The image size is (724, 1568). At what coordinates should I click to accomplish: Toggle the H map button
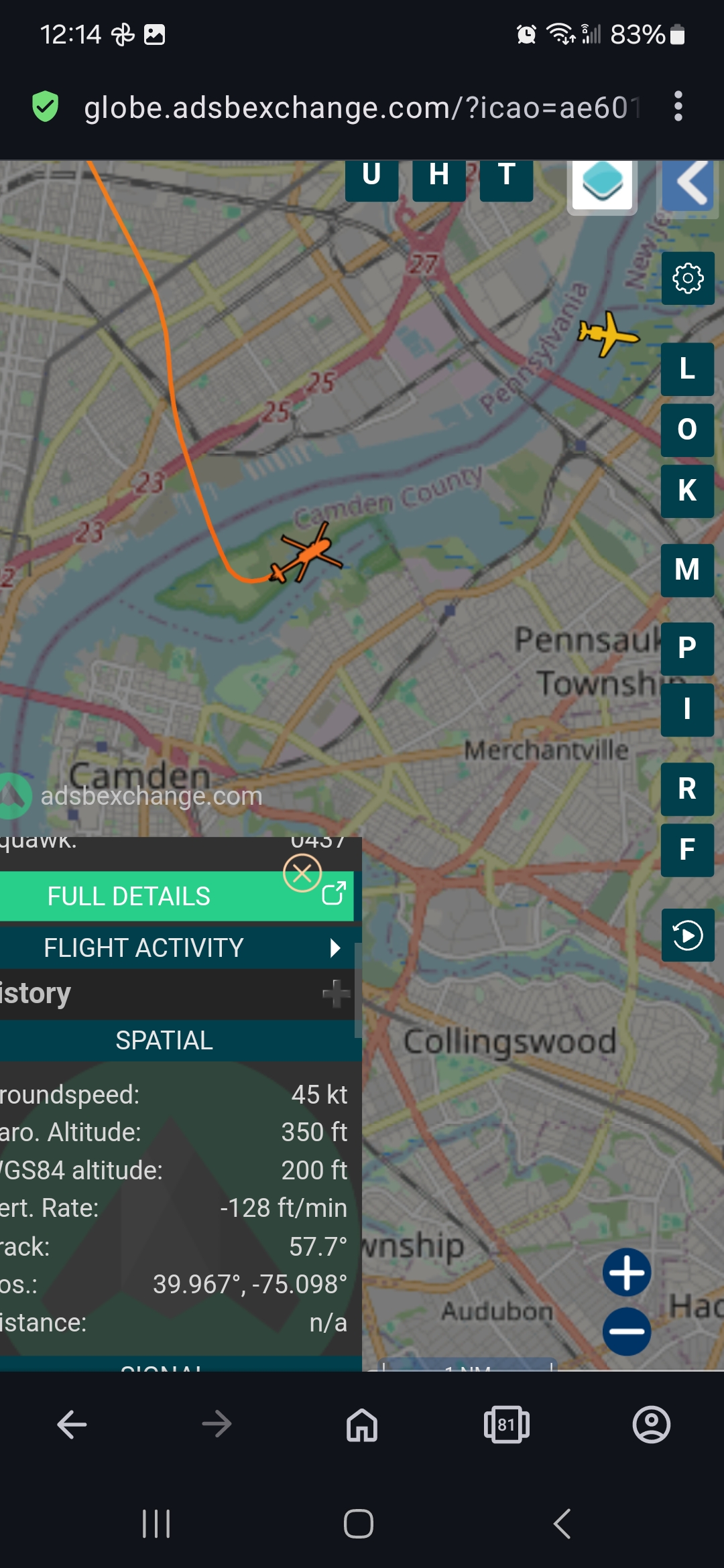(439, 178)
